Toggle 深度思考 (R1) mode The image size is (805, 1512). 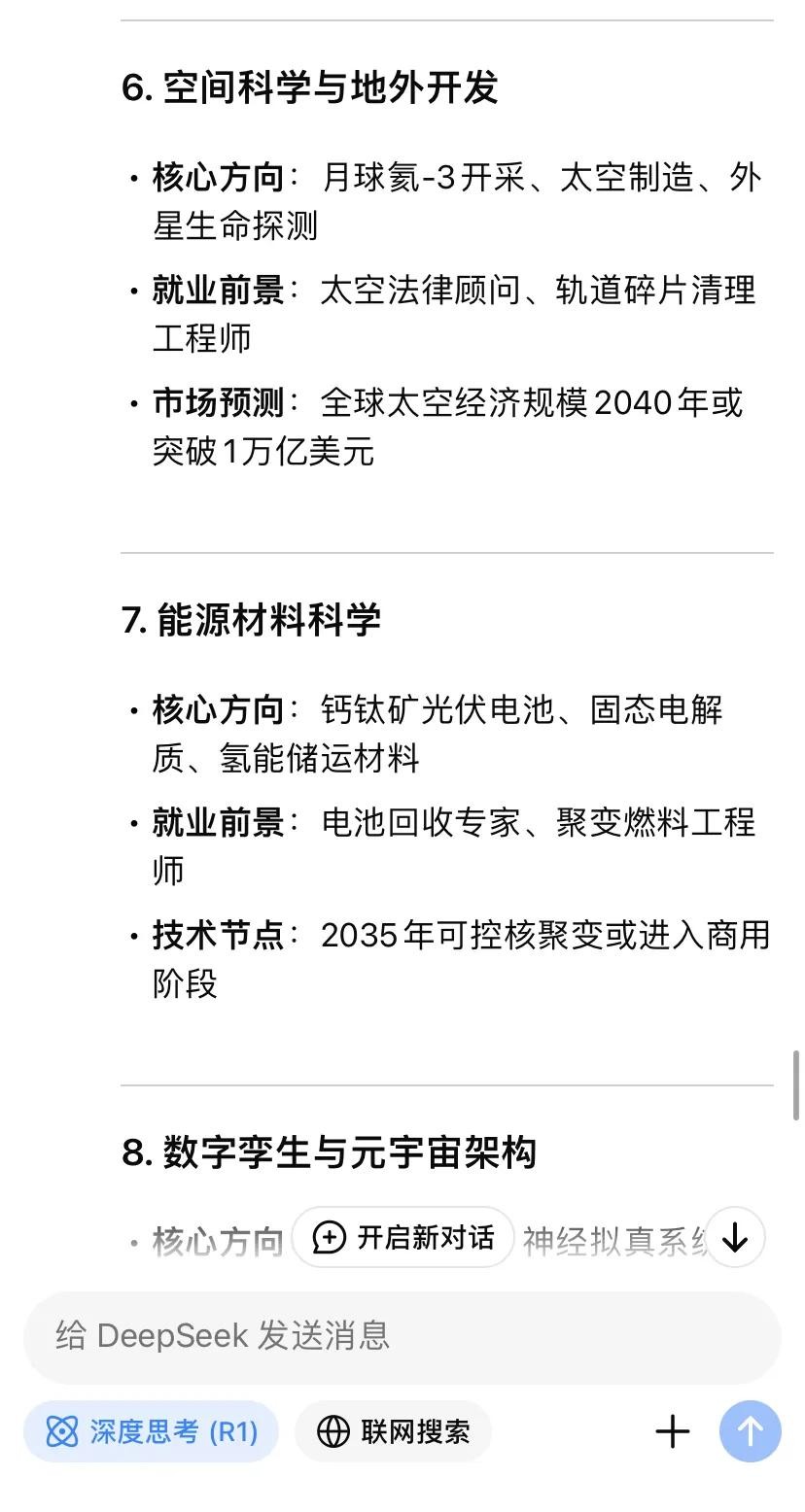(x=152, y=1431)
